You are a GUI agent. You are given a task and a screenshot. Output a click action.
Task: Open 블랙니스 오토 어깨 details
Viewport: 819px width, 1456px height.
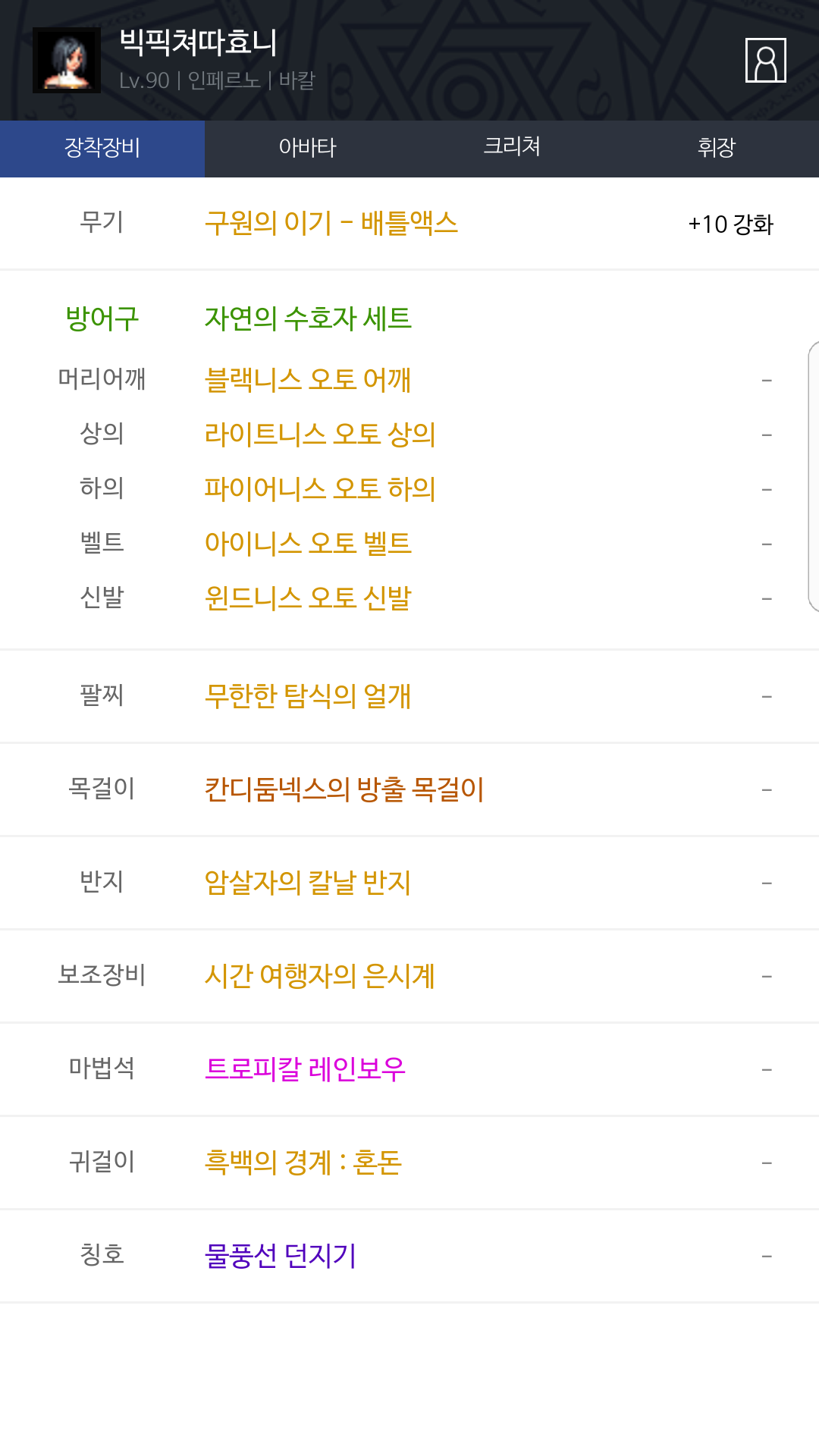[x=308, y=379]
